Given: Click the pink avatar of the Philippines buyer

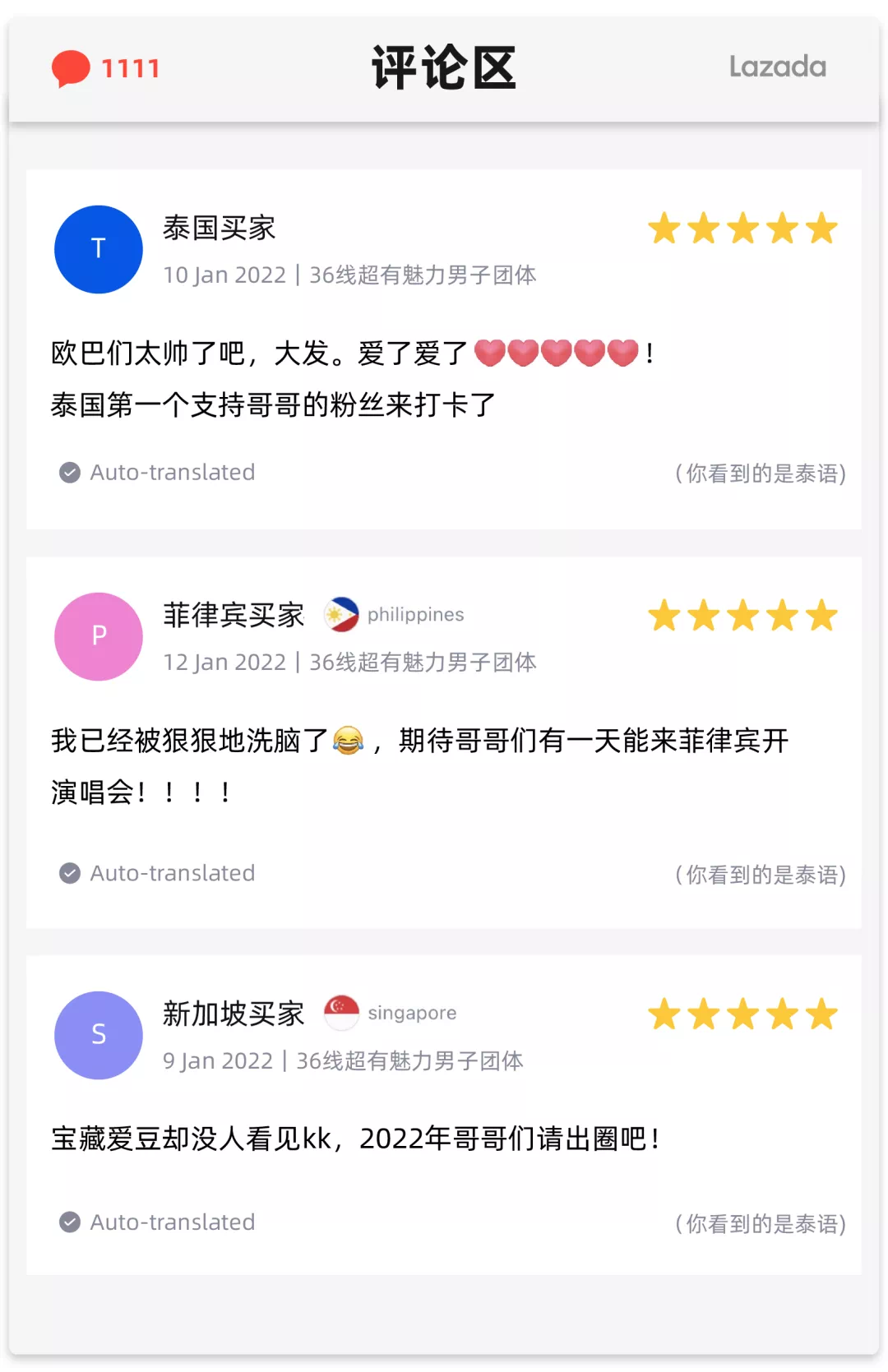Looking at the screenshot, I should 97,636.
